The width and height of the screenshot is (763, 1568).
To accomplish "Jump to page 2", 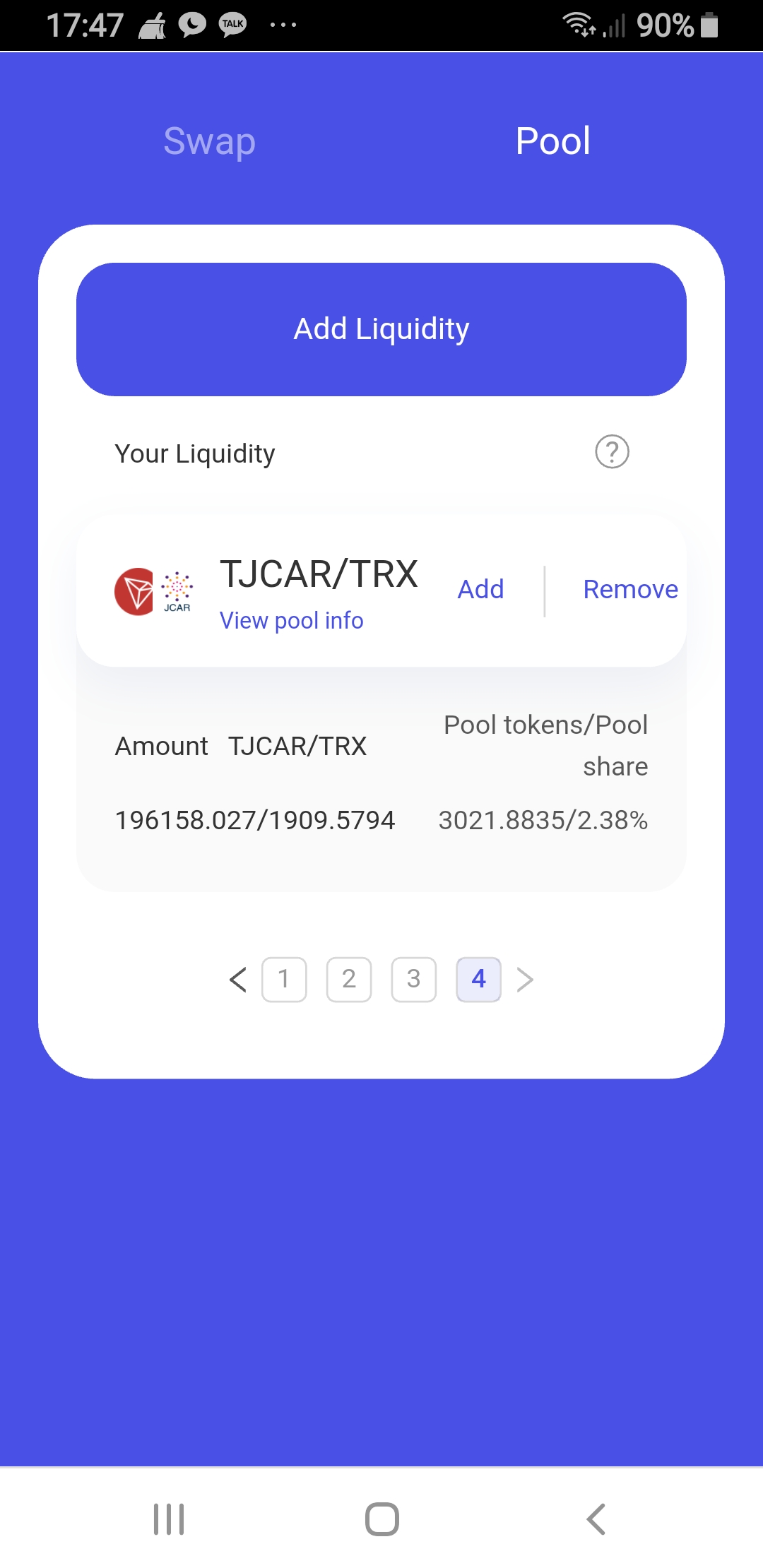I will tap(349, 980).
